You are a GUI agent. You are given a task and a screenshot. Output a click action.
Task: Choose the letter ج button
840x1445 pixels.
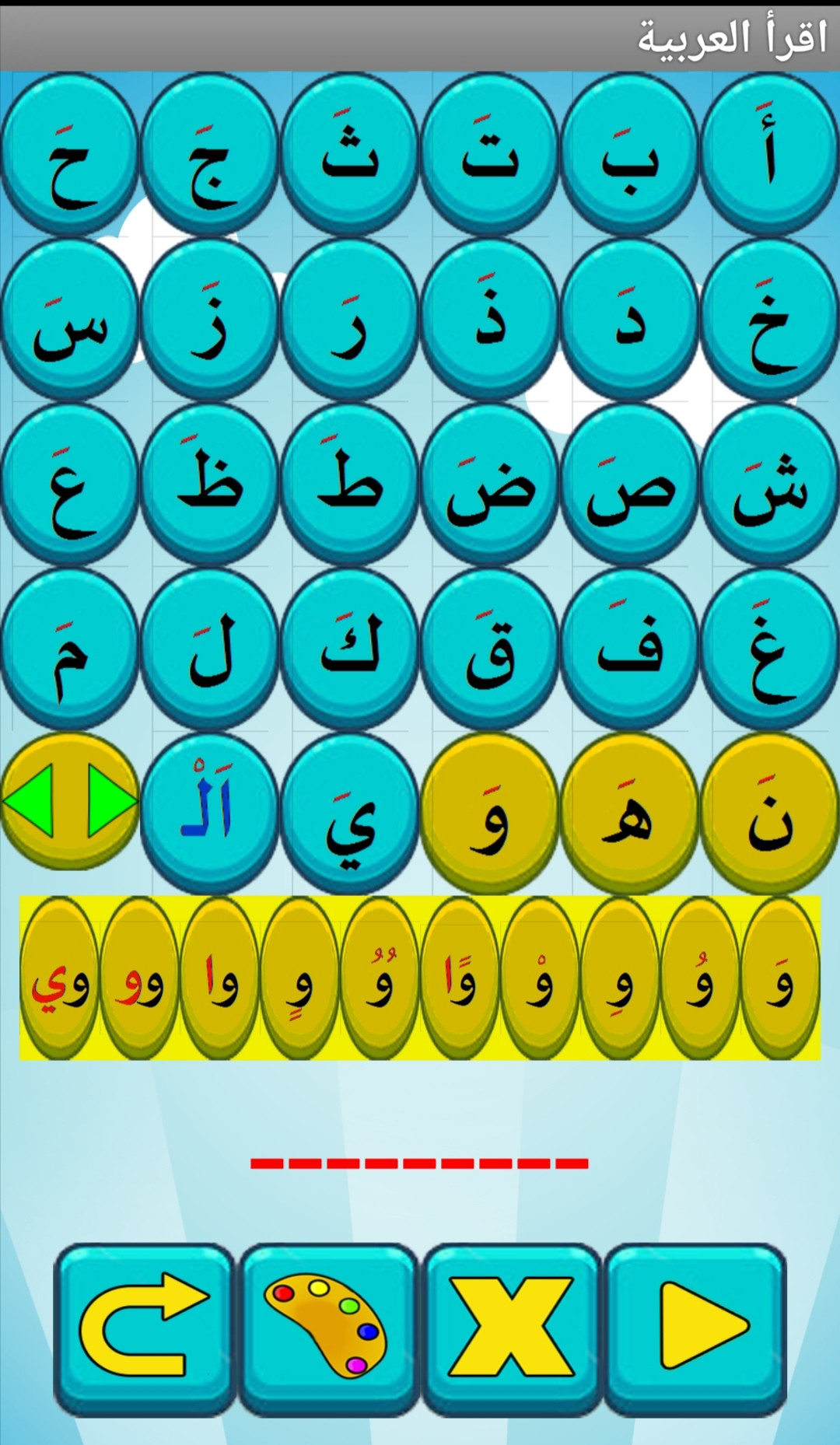[x=209, y=153]
